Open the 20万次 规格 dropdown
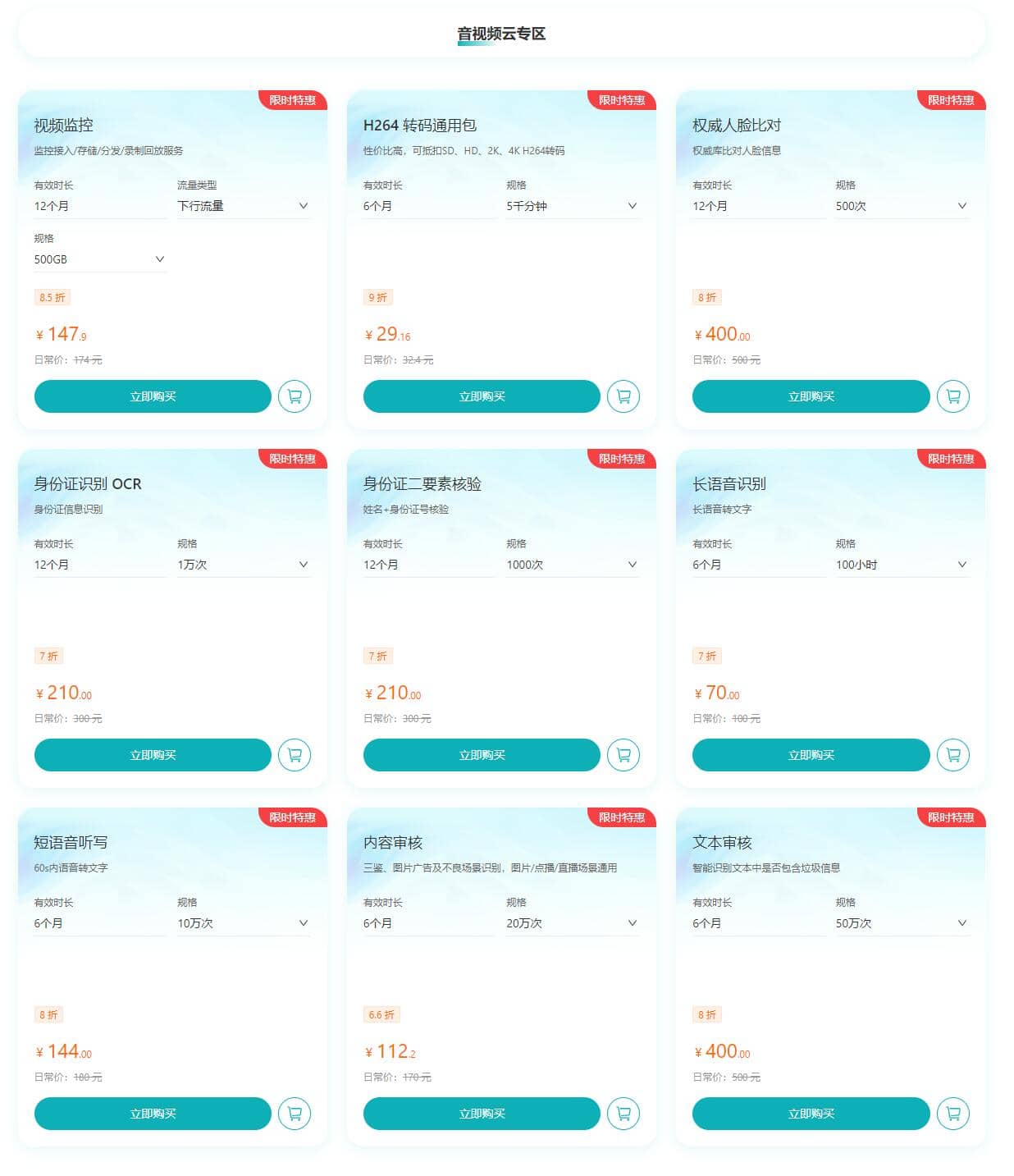The image size is (1014, 1176). tap(572, 923)
